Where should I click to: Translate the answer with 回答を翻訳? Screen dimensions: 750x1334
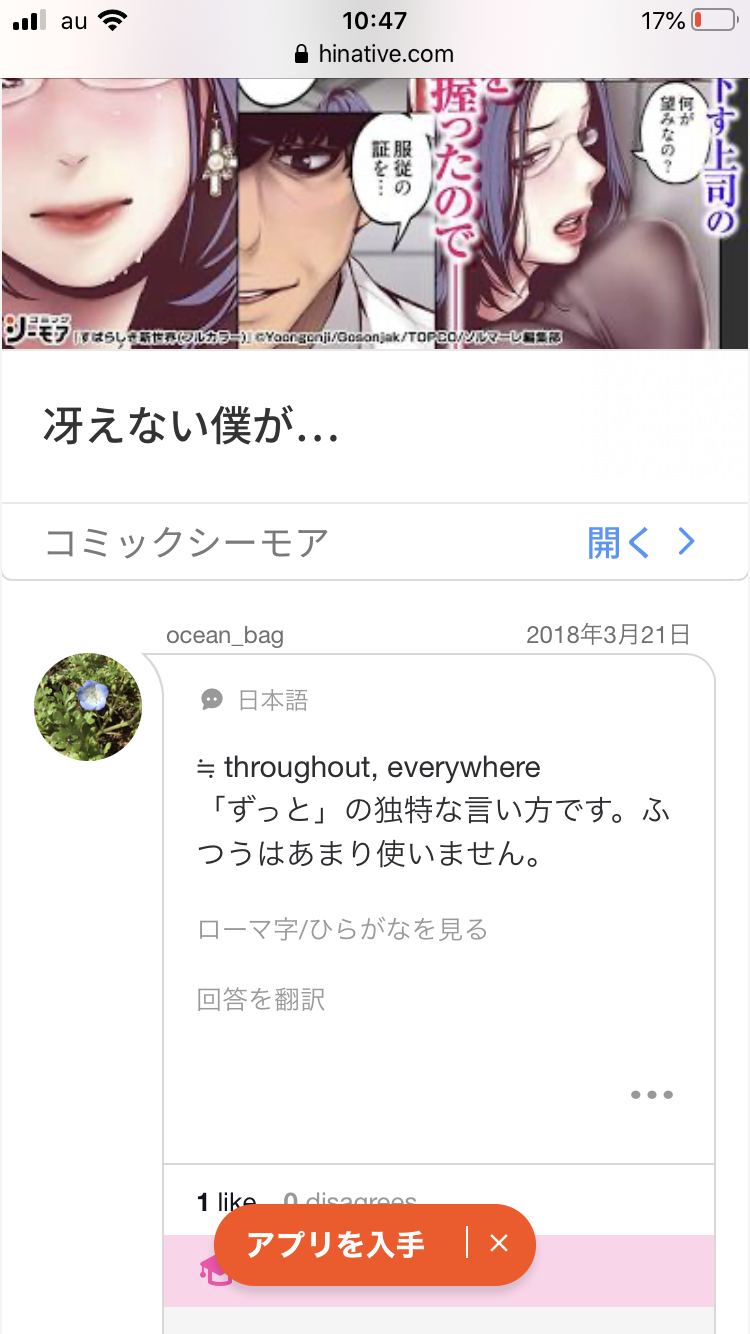(261, 1000)
